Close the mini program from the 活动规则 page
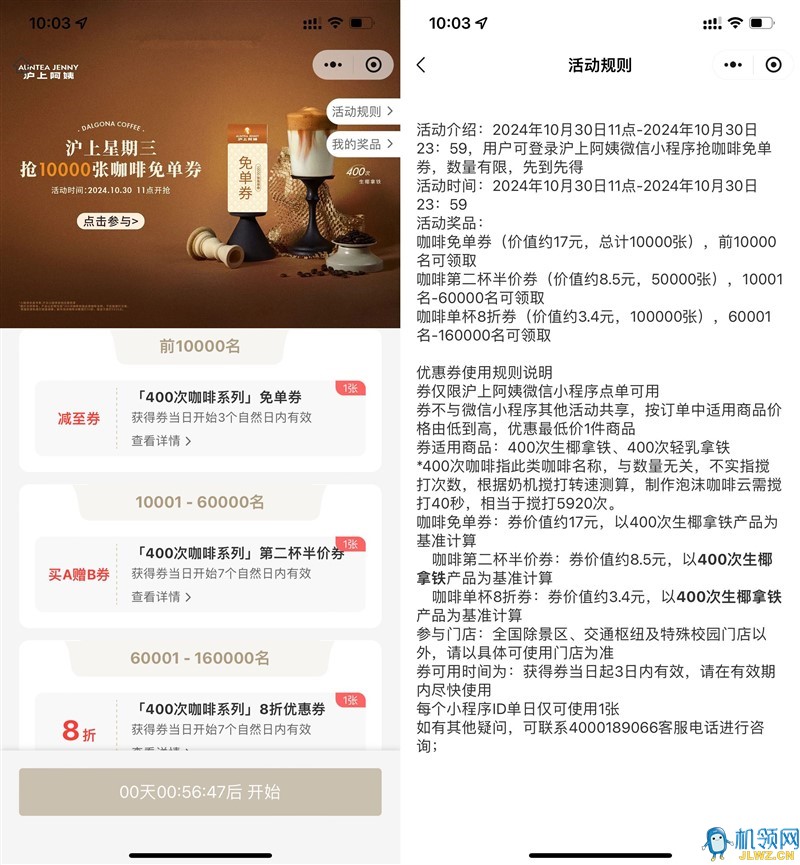The width and height of the screenshot is (800, 865). pyautogui.click(x=773, y=65)
